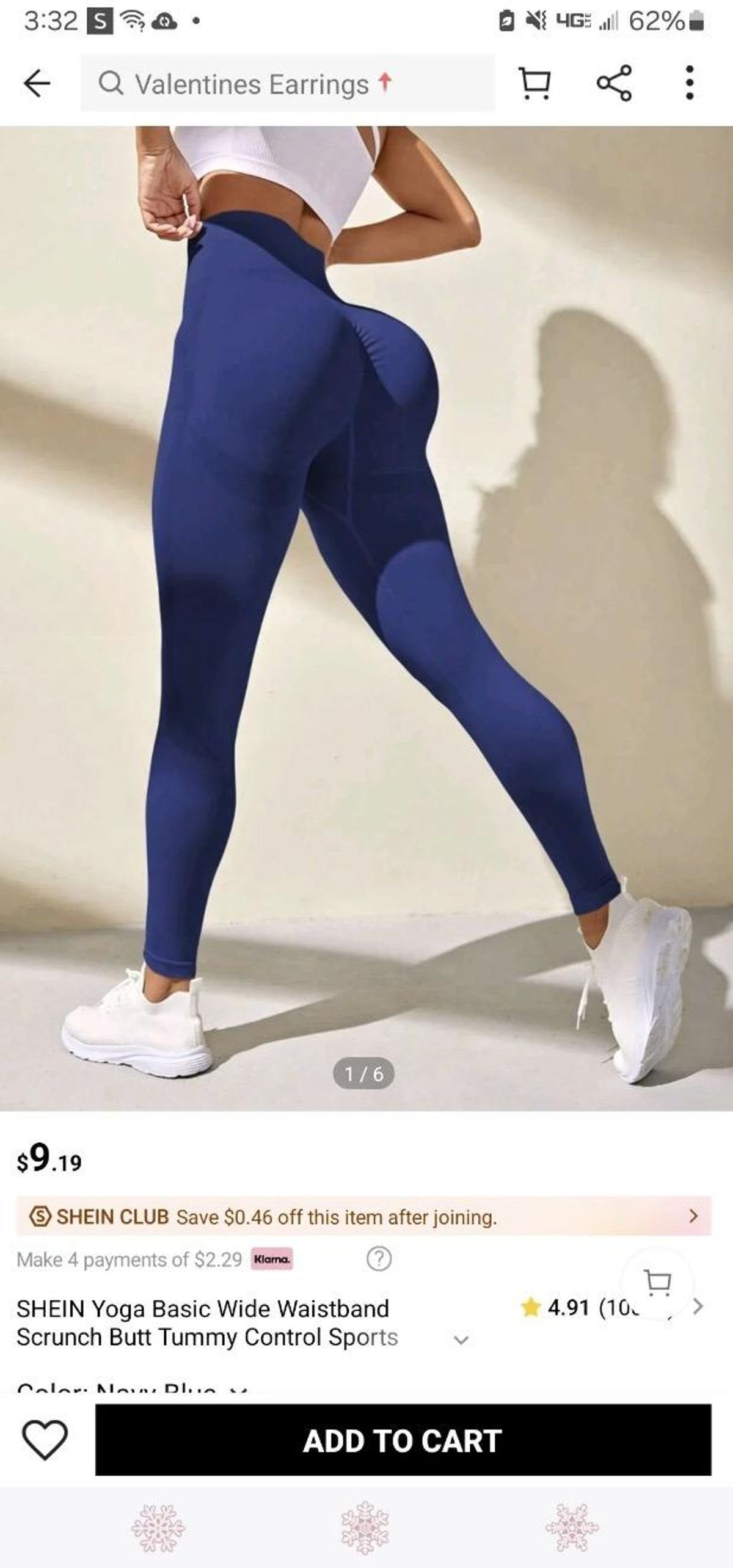Share this product
This screenshot has width=733, height=1568.
(614, 83)
